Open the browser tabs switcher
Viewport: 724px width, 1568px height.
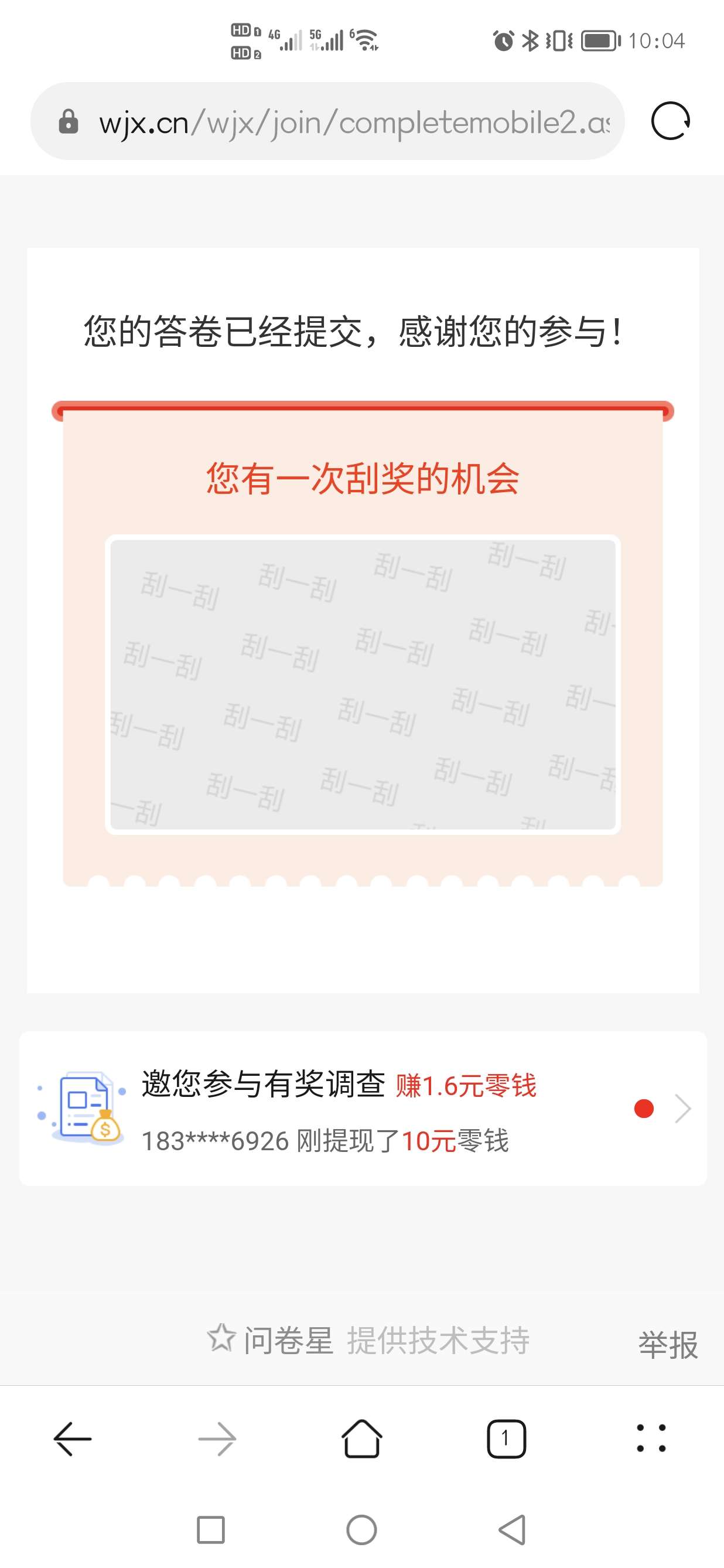506,1439
